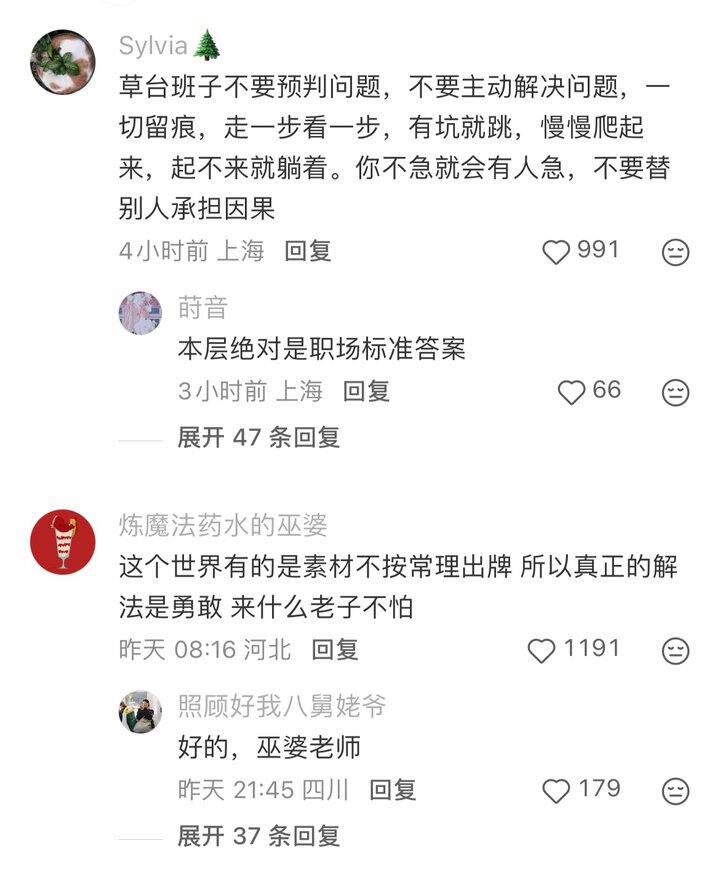Dislike 莳音's reply
Image resolution: width=720 pixels, height=870 pixels.
[x=676, y=393]
